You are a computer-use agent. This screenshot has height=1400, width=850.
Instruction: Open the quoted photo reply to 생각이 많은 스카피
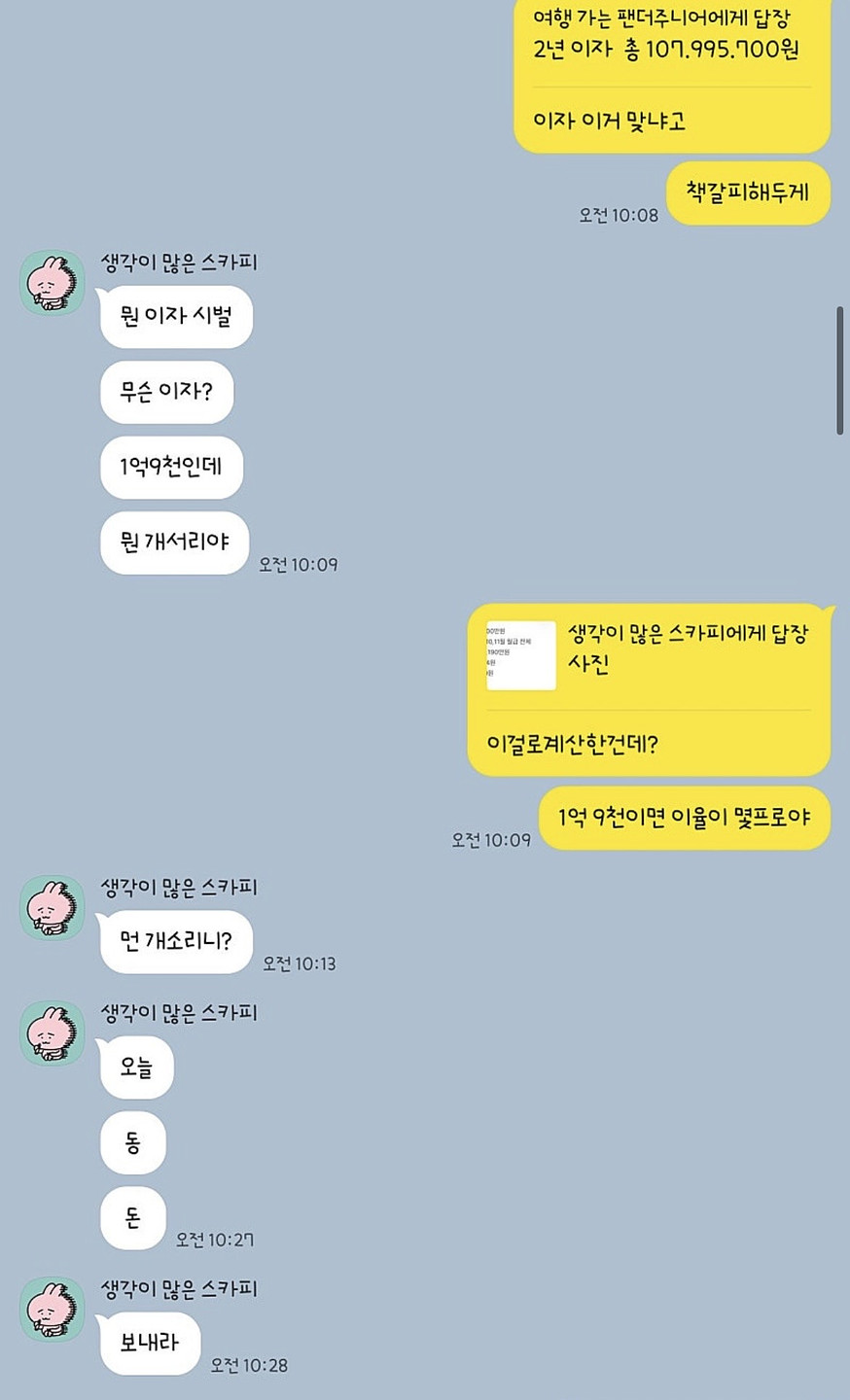click(x=521, y=655)
